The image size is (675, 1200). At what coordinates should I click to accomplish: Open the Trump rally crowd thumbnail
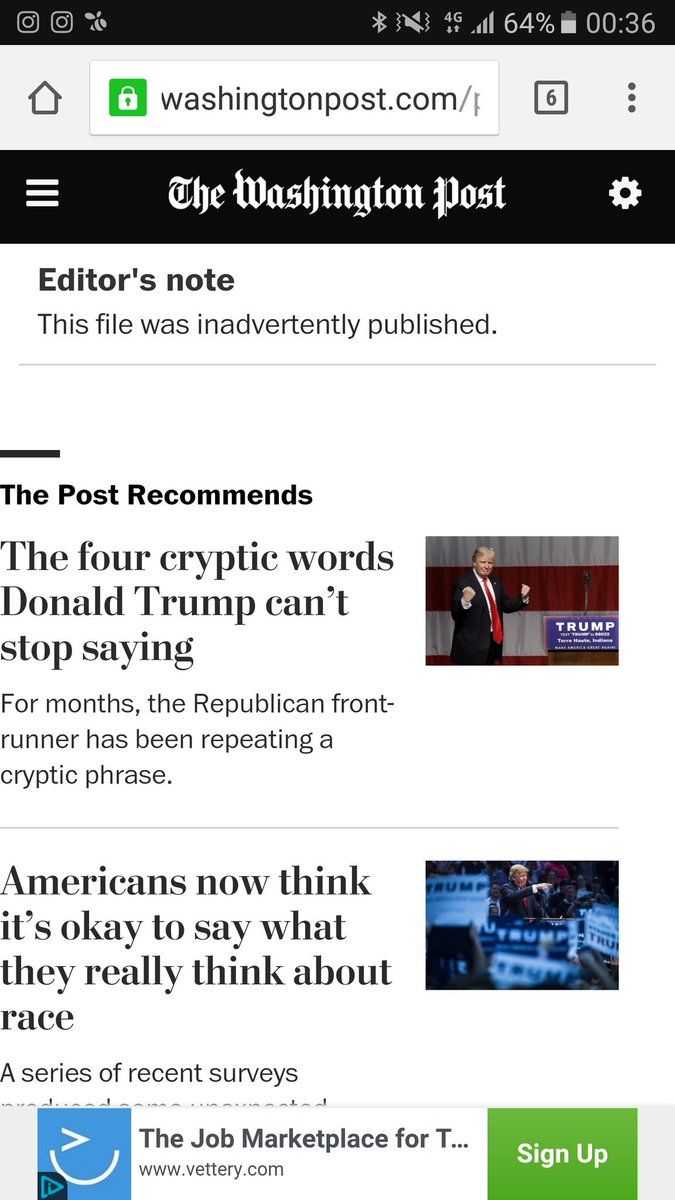click(521, 925)
